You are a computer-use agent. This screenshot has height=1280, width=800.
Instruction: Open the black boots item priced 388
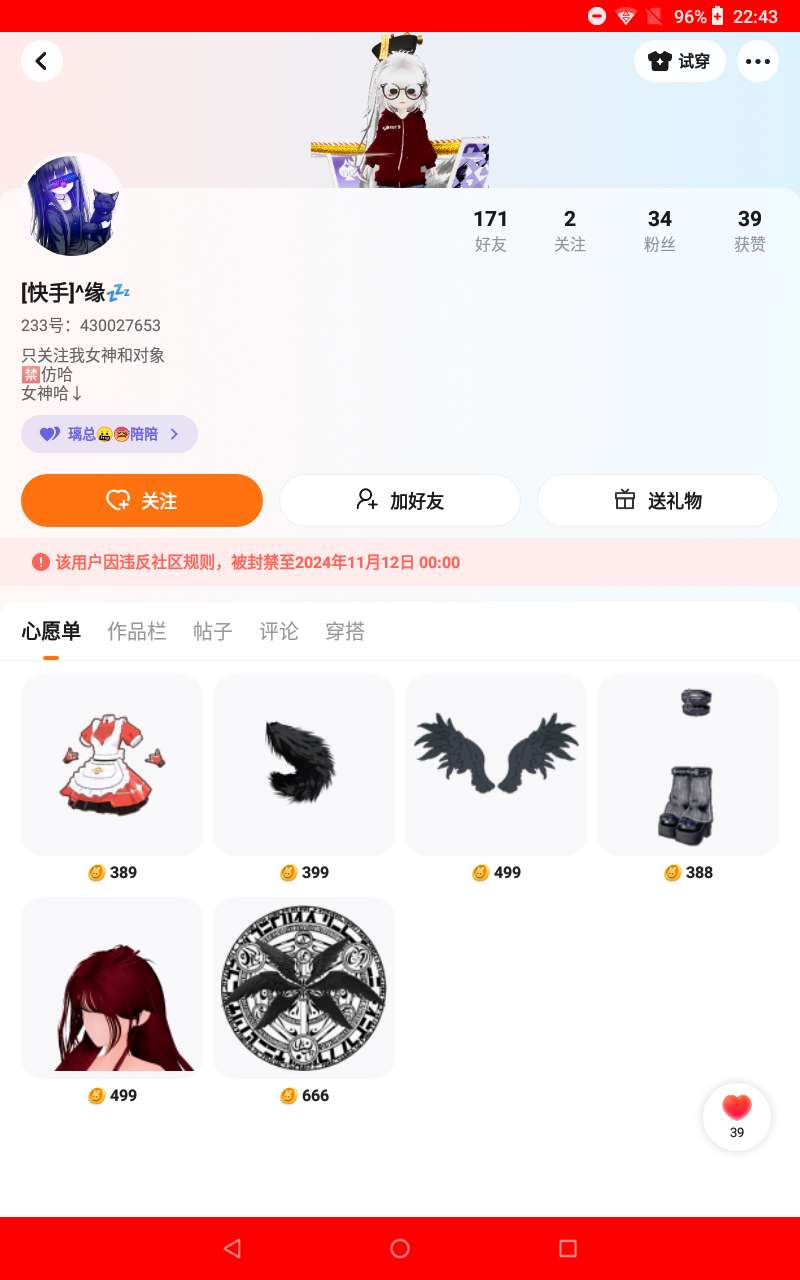[x=688, y=765]
